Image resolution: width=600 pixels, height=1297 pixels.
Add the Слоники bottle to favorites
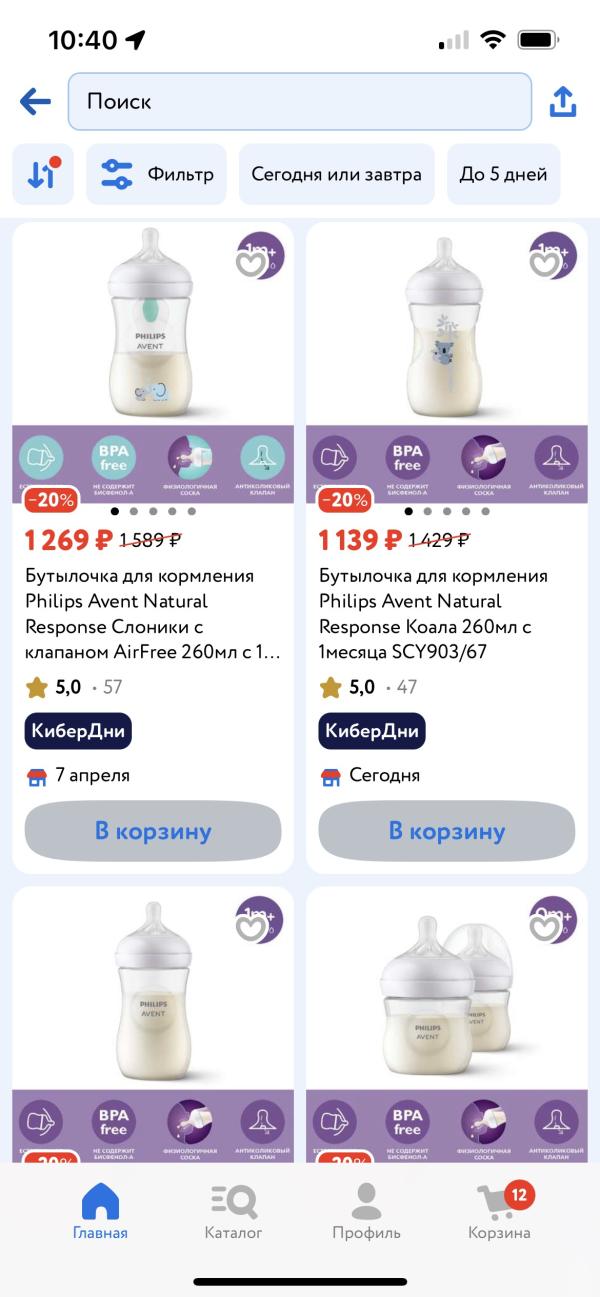point(250,264)
